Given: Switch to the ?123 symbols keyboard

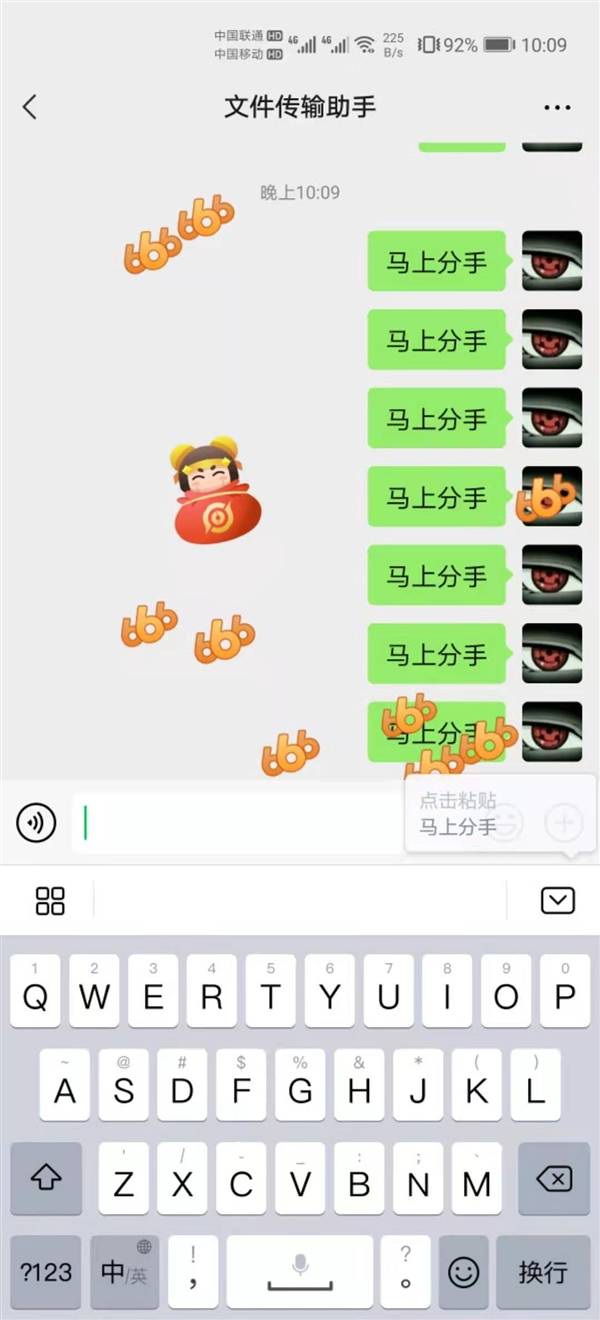Looking at the screenshot, I should pos(46,1272).
